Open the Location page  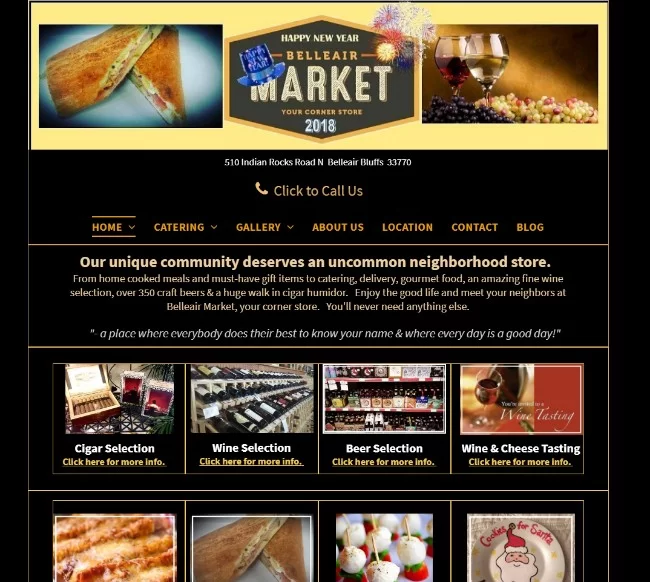[x=407, y=227]
